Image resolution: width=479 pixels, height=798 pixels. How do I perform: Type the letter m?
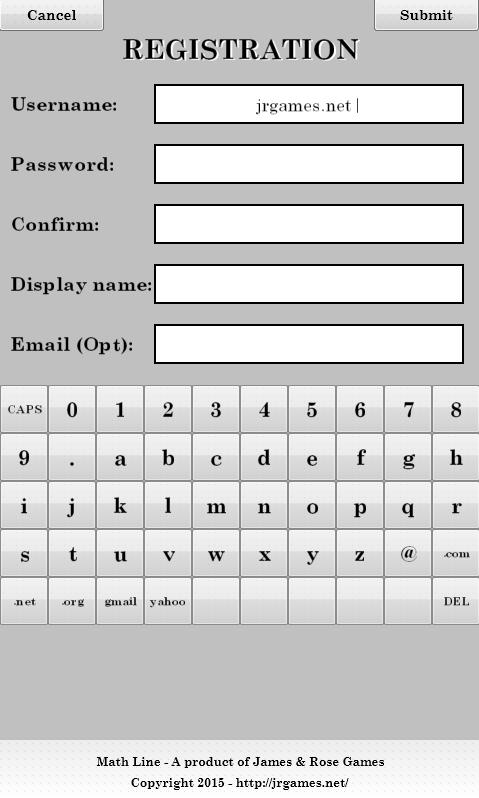click(216, 505)
